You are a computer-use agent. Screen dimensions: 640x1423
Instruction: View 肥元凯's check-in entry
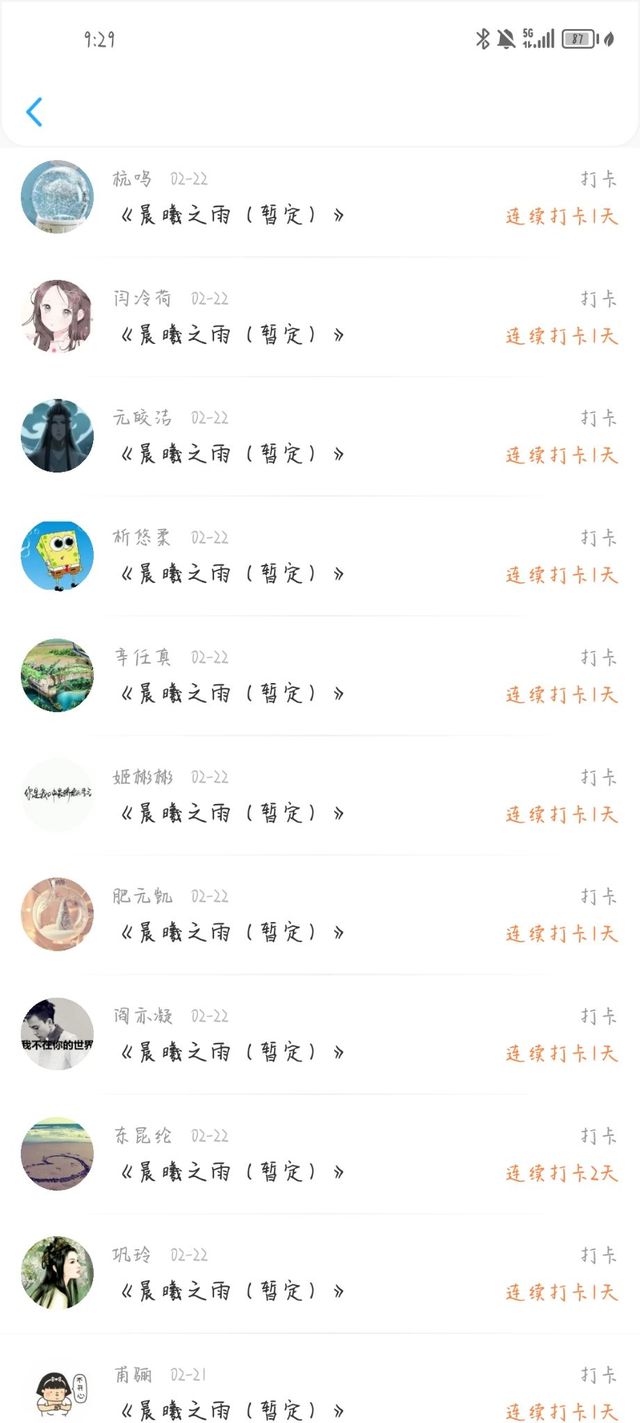(x=320, y=915)
